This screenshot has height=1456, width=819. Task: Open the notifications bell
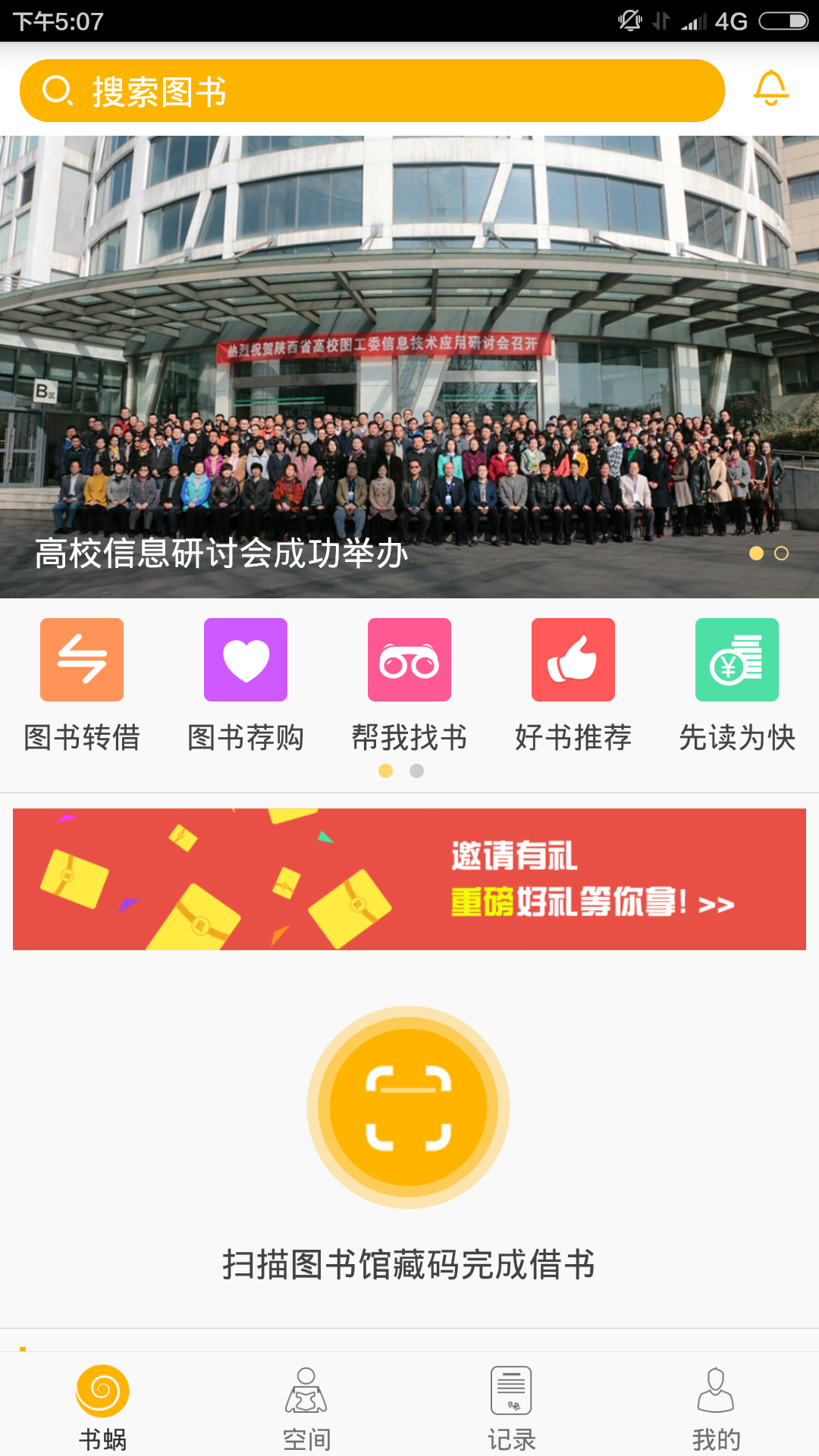pos(770,89)
